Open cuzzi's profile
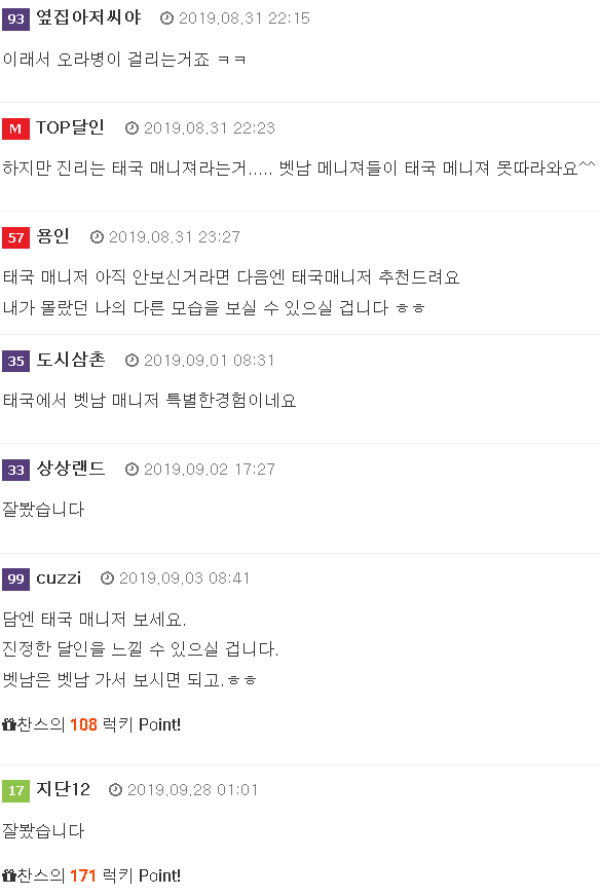 pyautogui.click(x=59, y=578)
